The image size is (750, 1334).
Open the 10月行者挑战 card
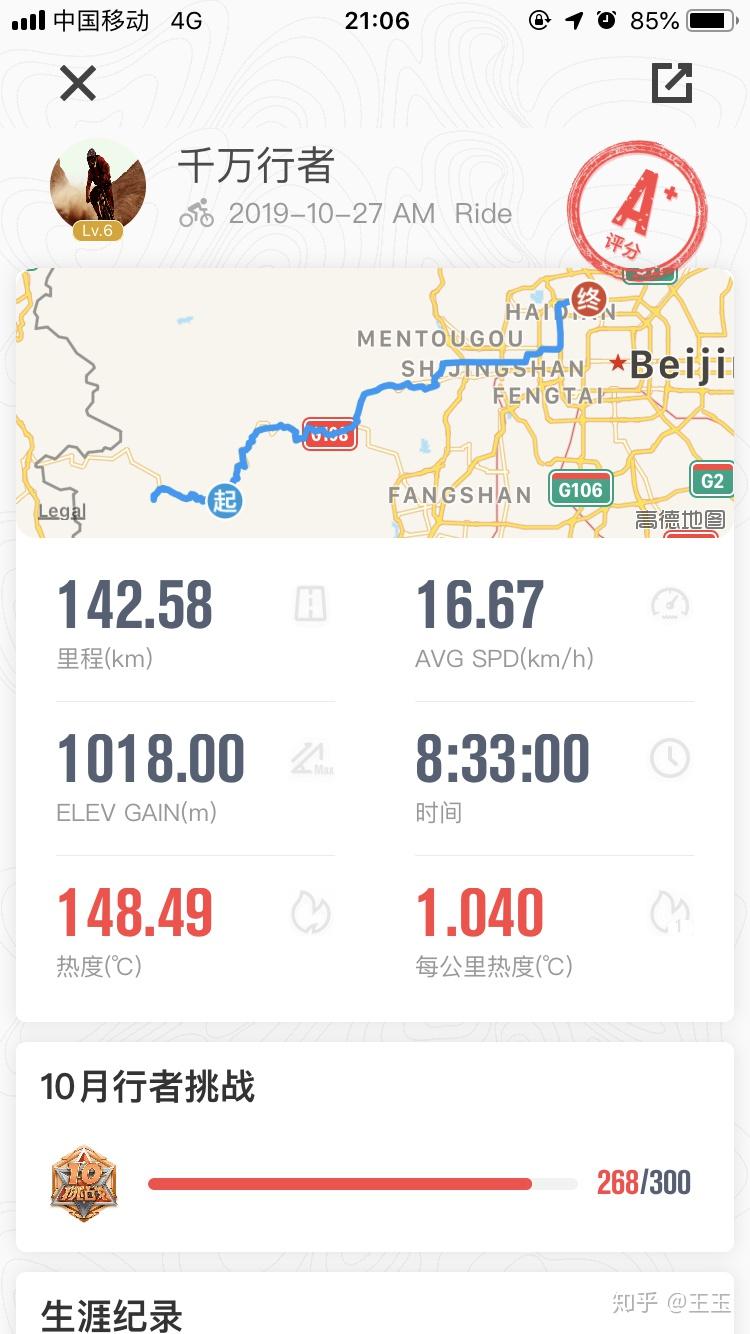pyautogui.click(x=375, y=1146)
